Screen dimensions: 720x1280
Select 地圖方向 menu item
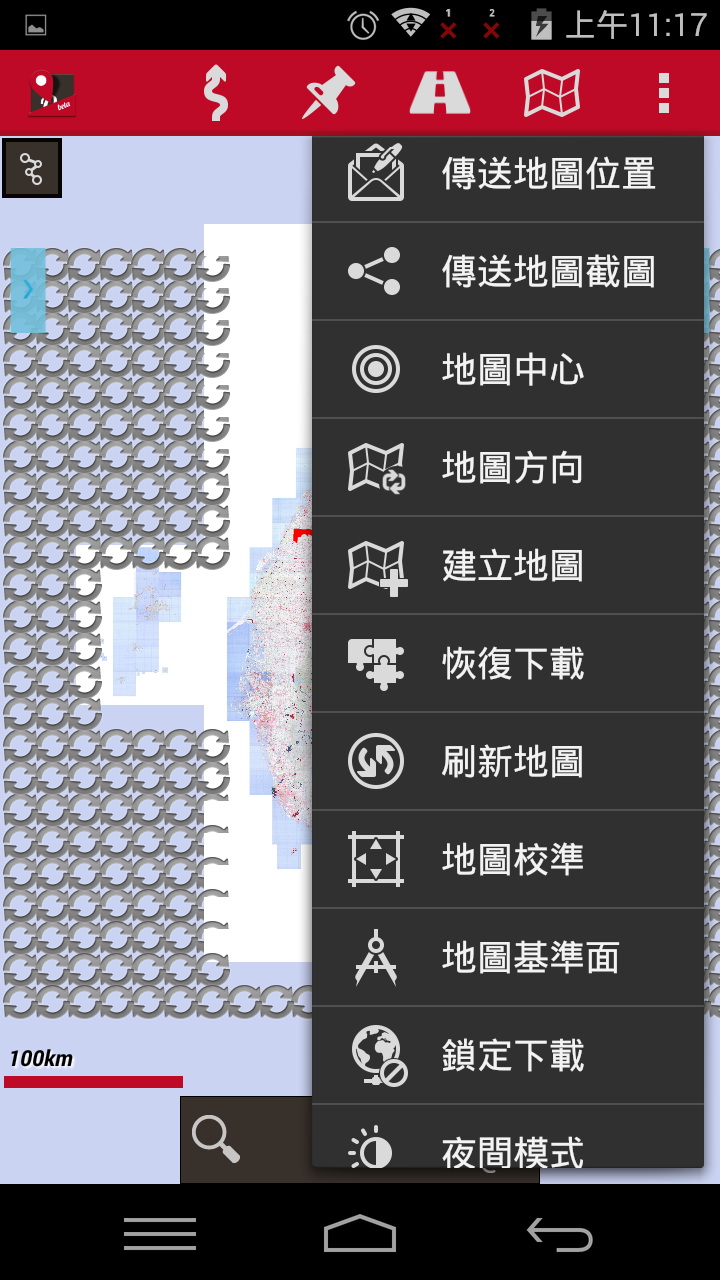507,467
